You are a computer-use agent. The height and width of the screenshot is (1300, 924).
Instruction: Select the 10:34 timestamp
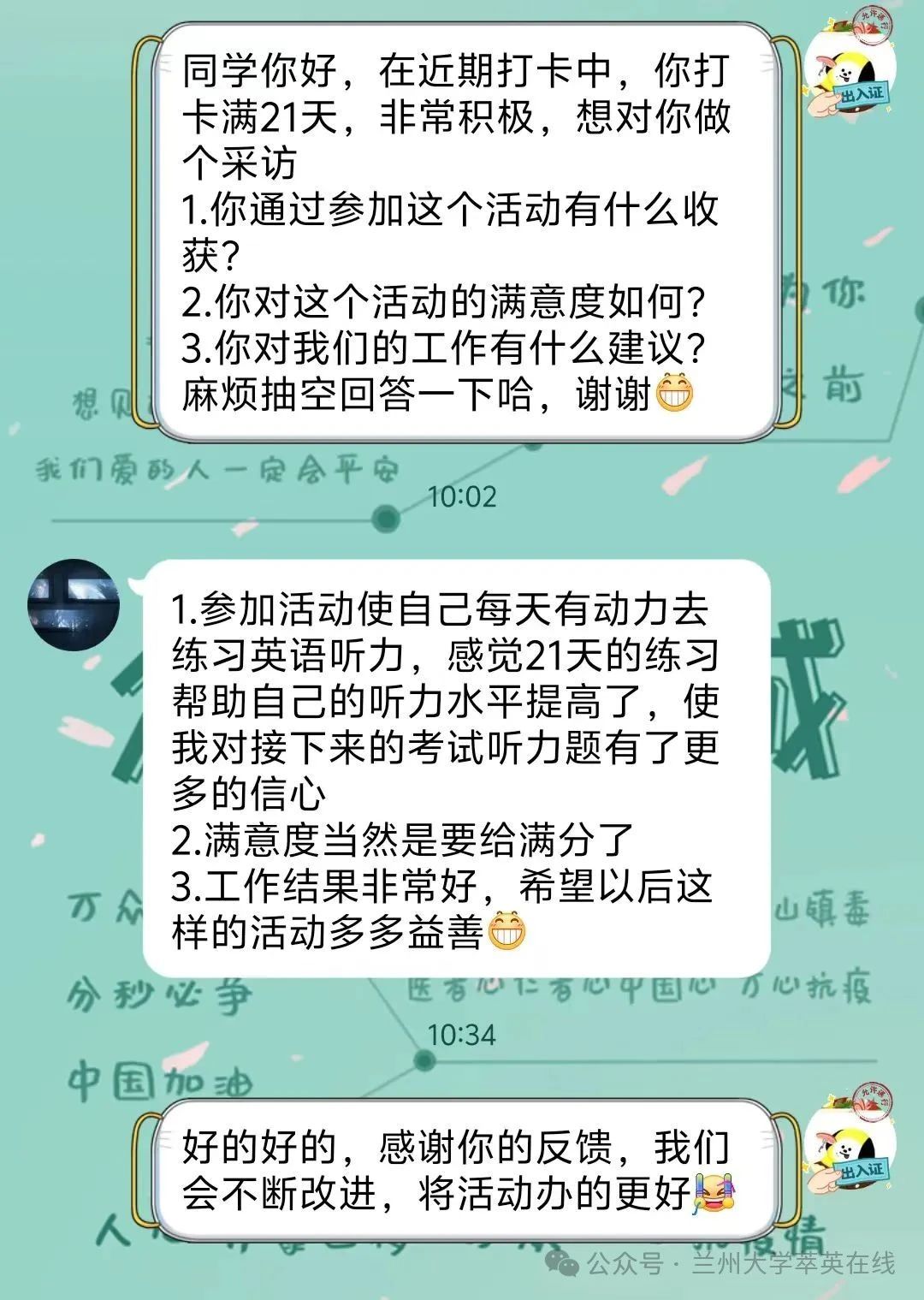(x=462, y=1035)
